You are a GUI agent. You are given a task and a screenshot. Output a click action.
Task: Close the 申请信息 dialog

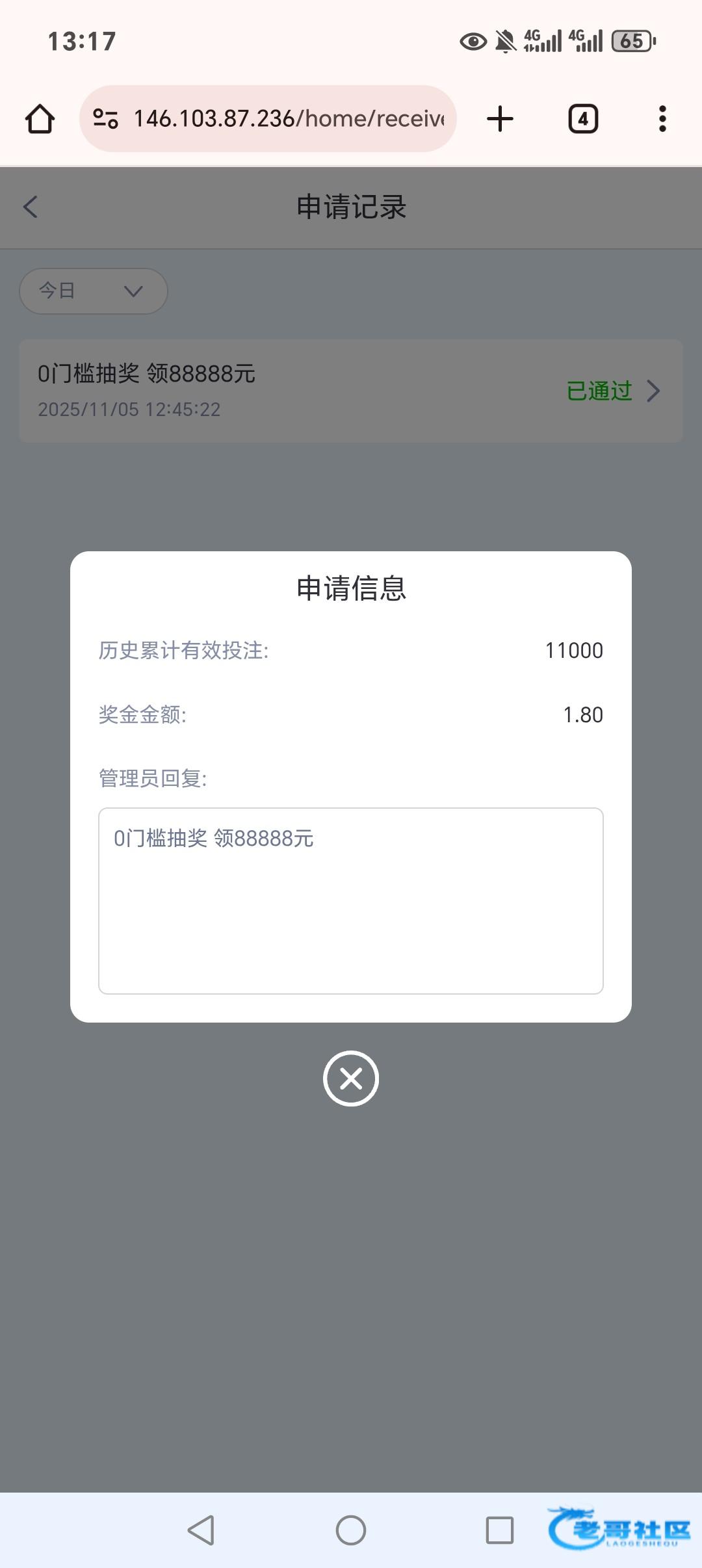point(351,1078)
